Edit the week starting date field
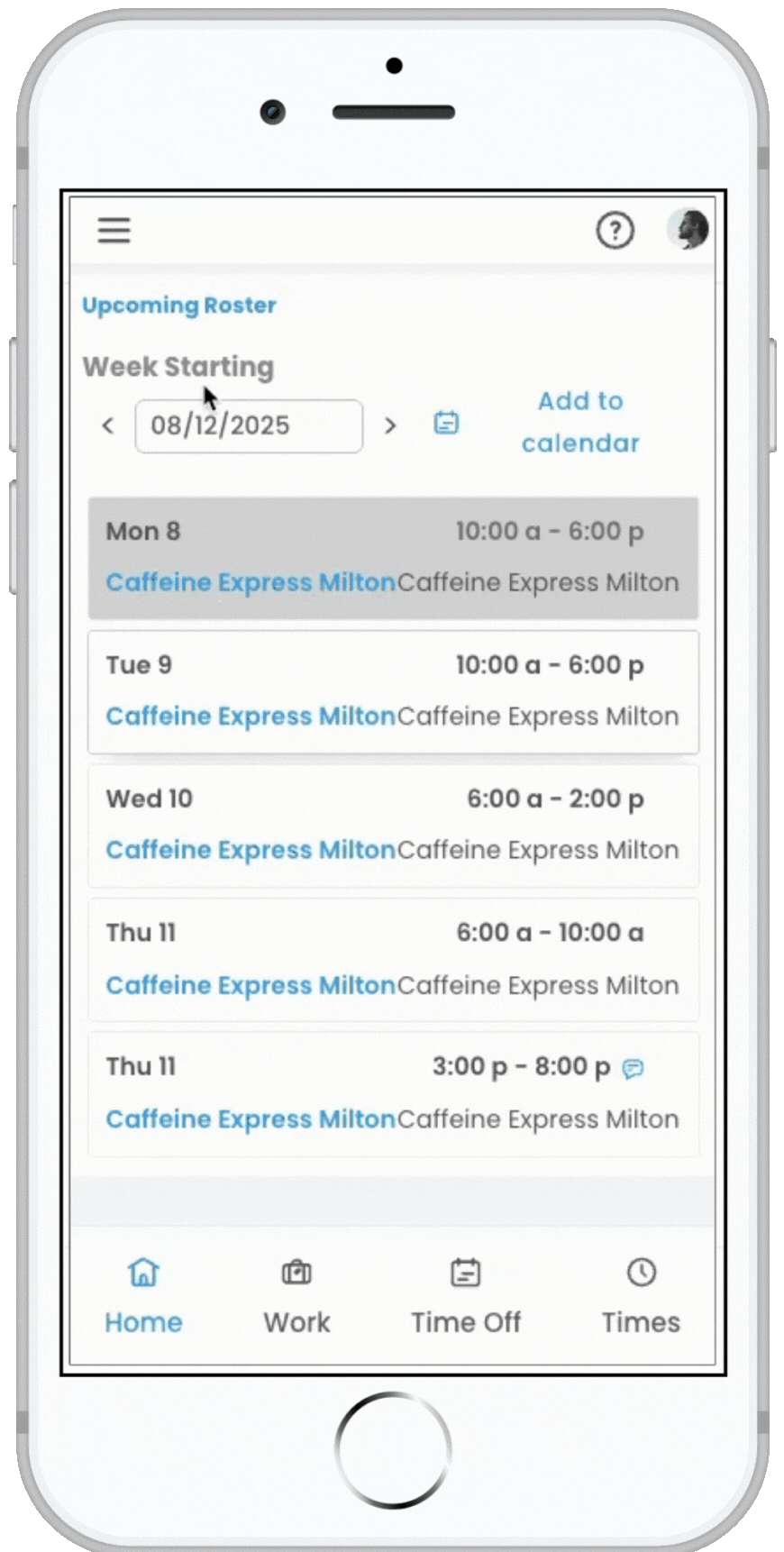This screenshot has width=784, height=1552. 249,425
